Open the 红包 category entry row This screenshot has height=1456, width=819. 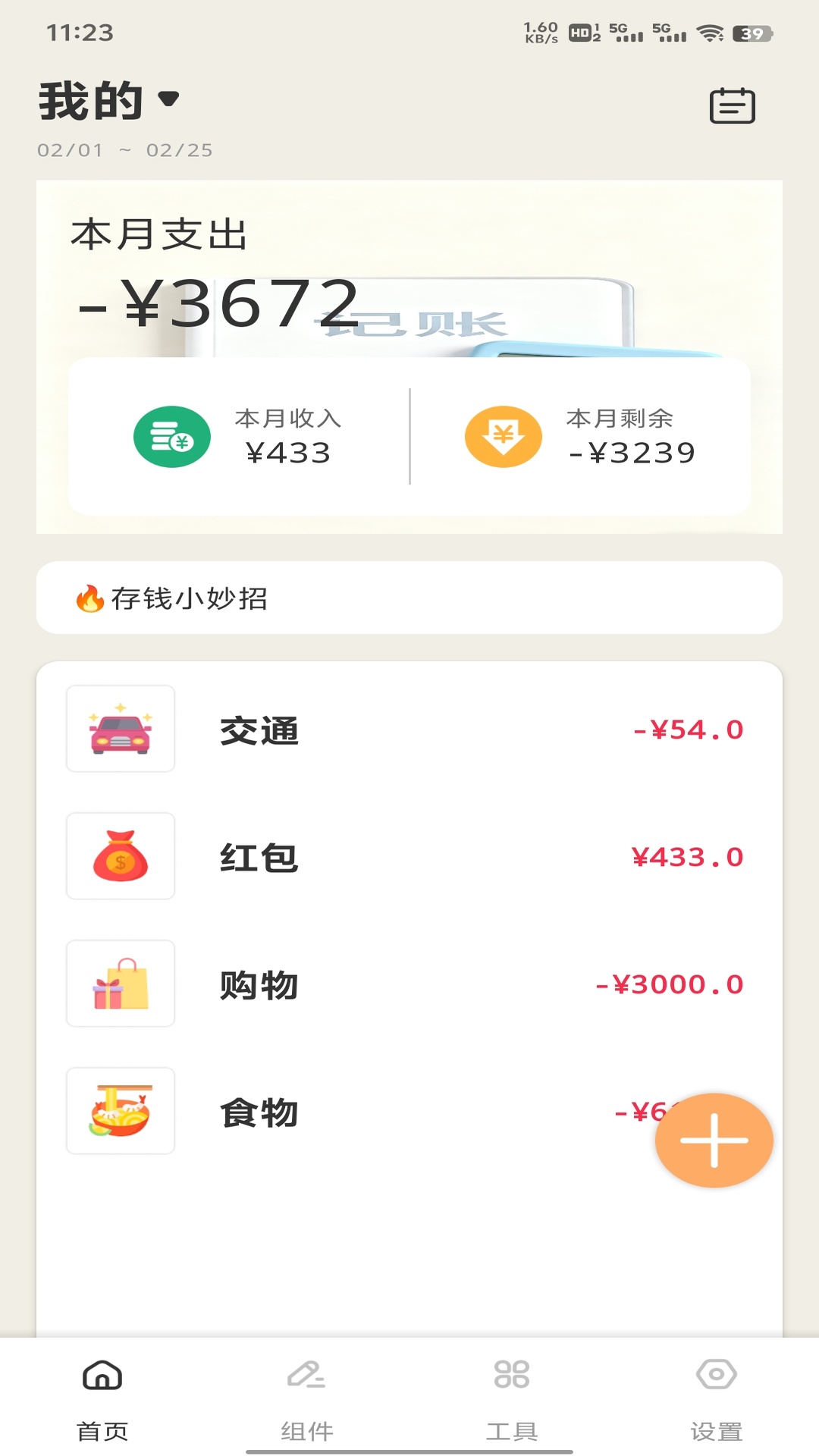(x=409, y=856)
